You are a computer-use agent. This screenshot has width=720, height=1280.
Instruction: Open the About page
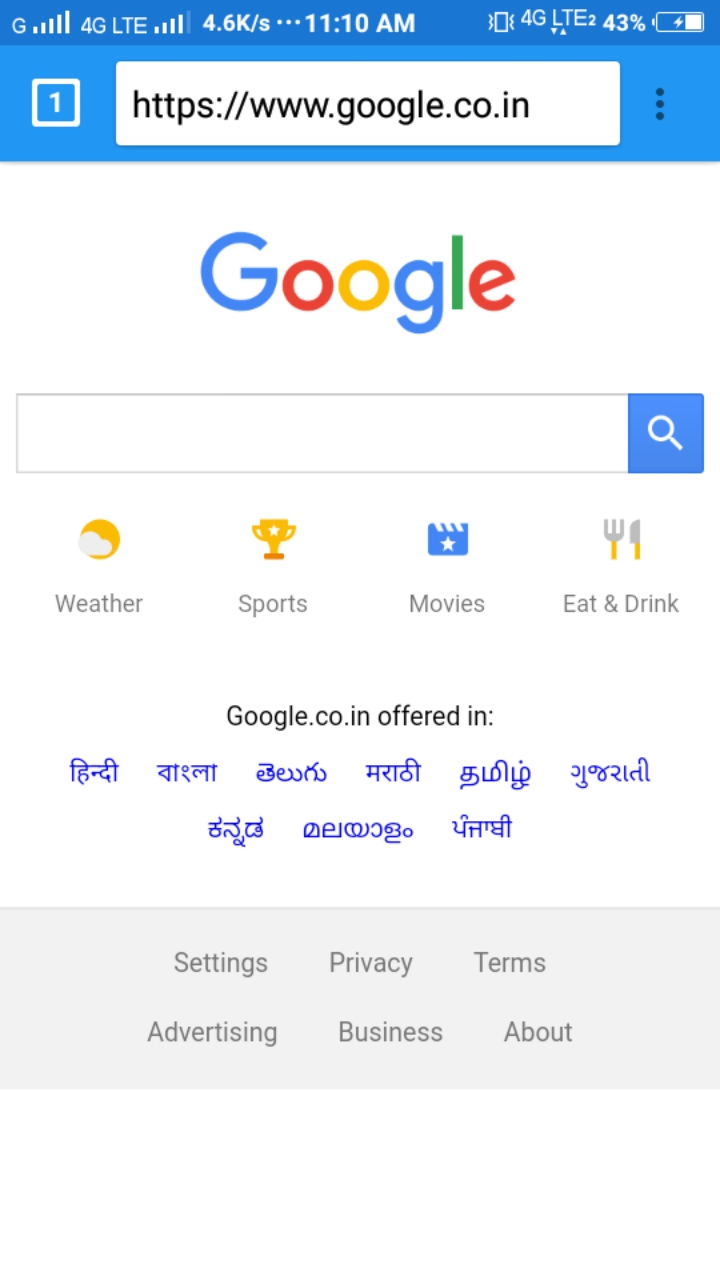tap(538, 1031)
